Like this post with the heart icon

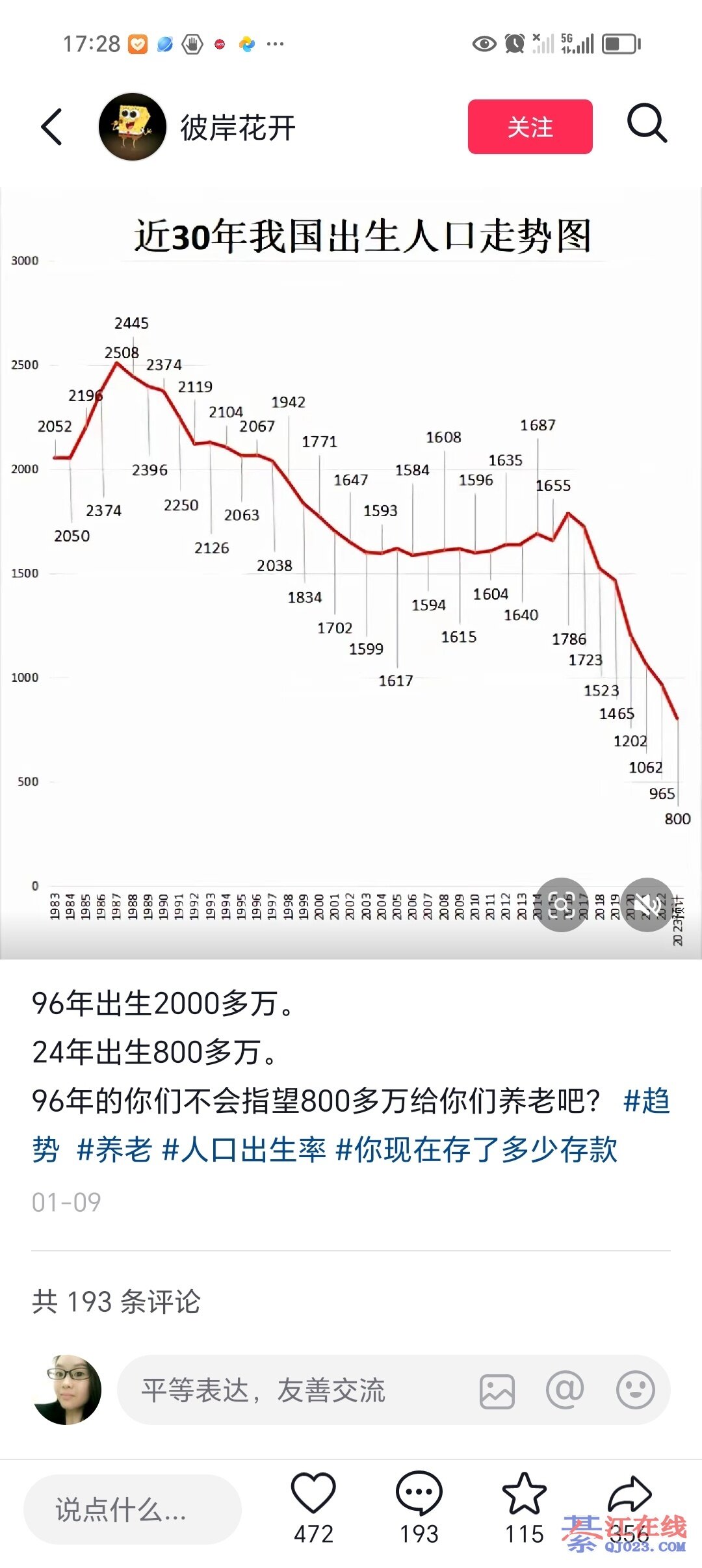[x=313, y=1494]
